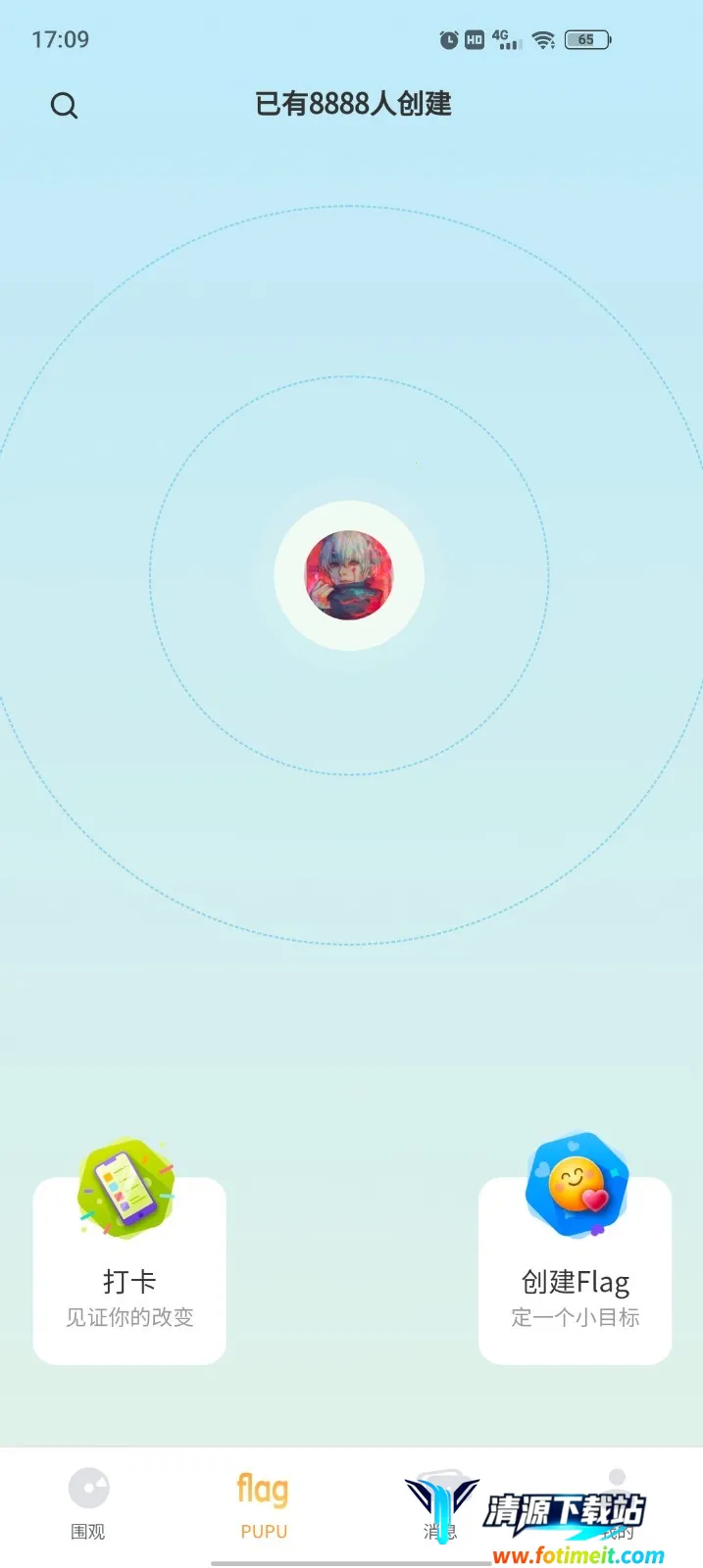Switch to the 围观 tab
Screen dimensions: 703x1568
pyautogui.click(x=88, y=1504)
